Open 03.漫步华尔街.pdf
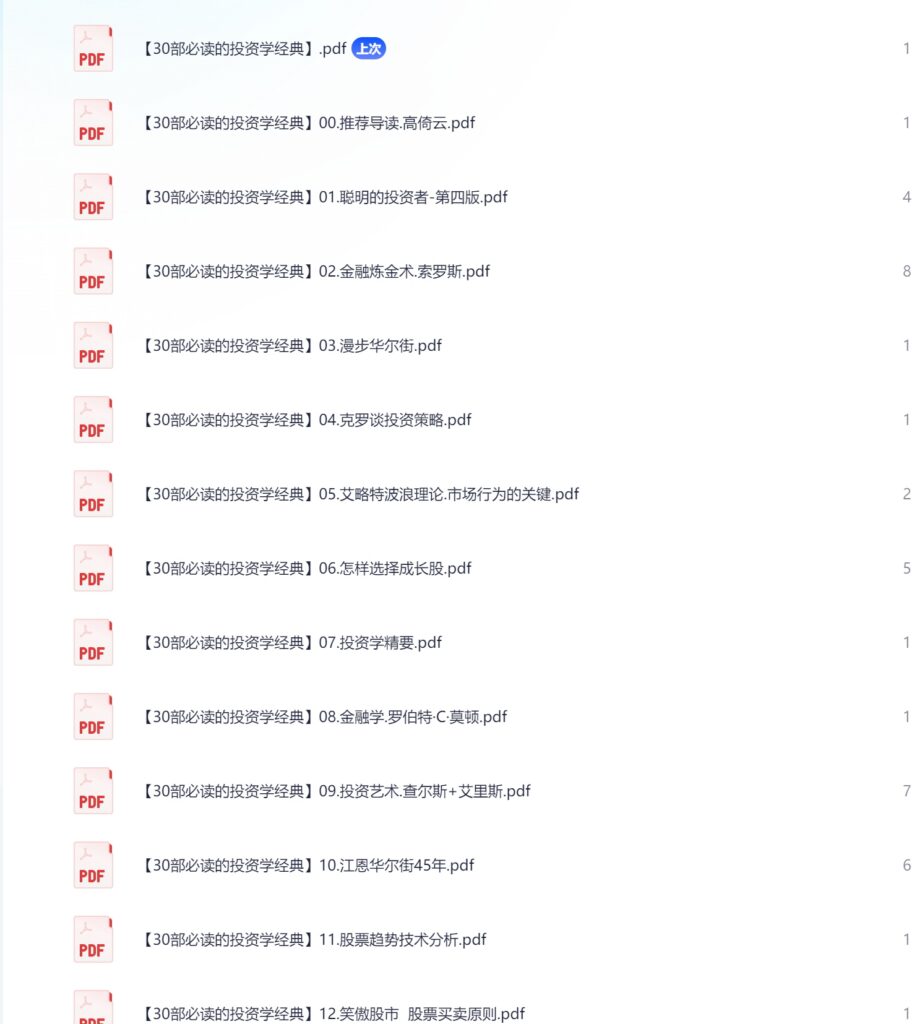 [290, 346]
